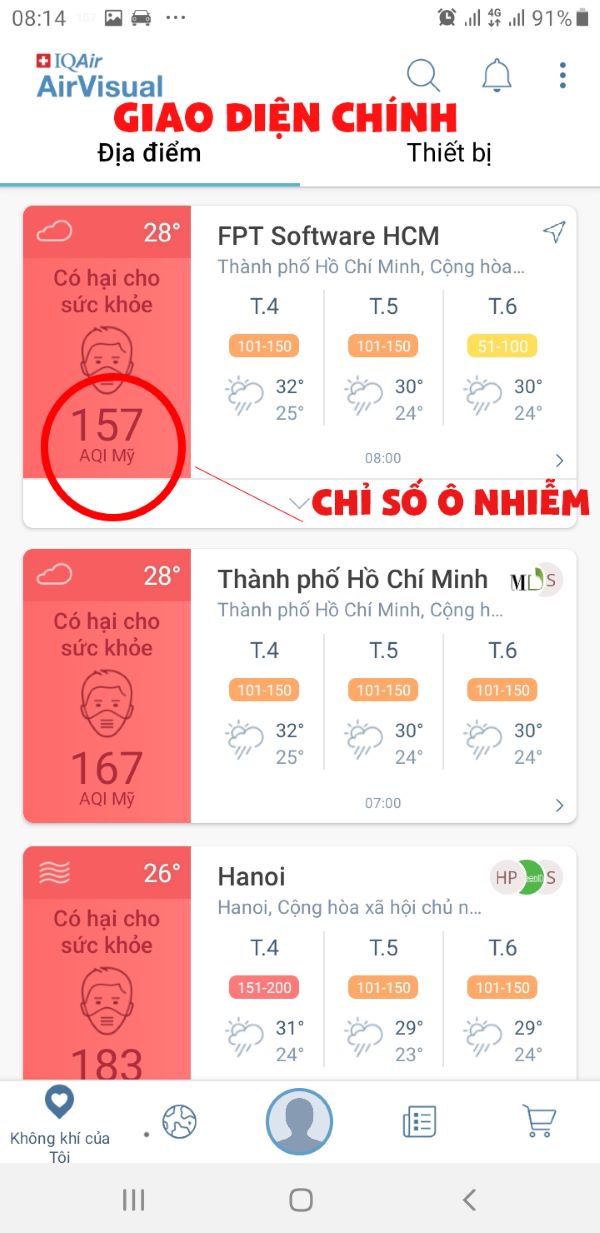Open the three-dot overflow menu
The height and width of the screenshot is (1233, 600).
click(x=563, y=75)
